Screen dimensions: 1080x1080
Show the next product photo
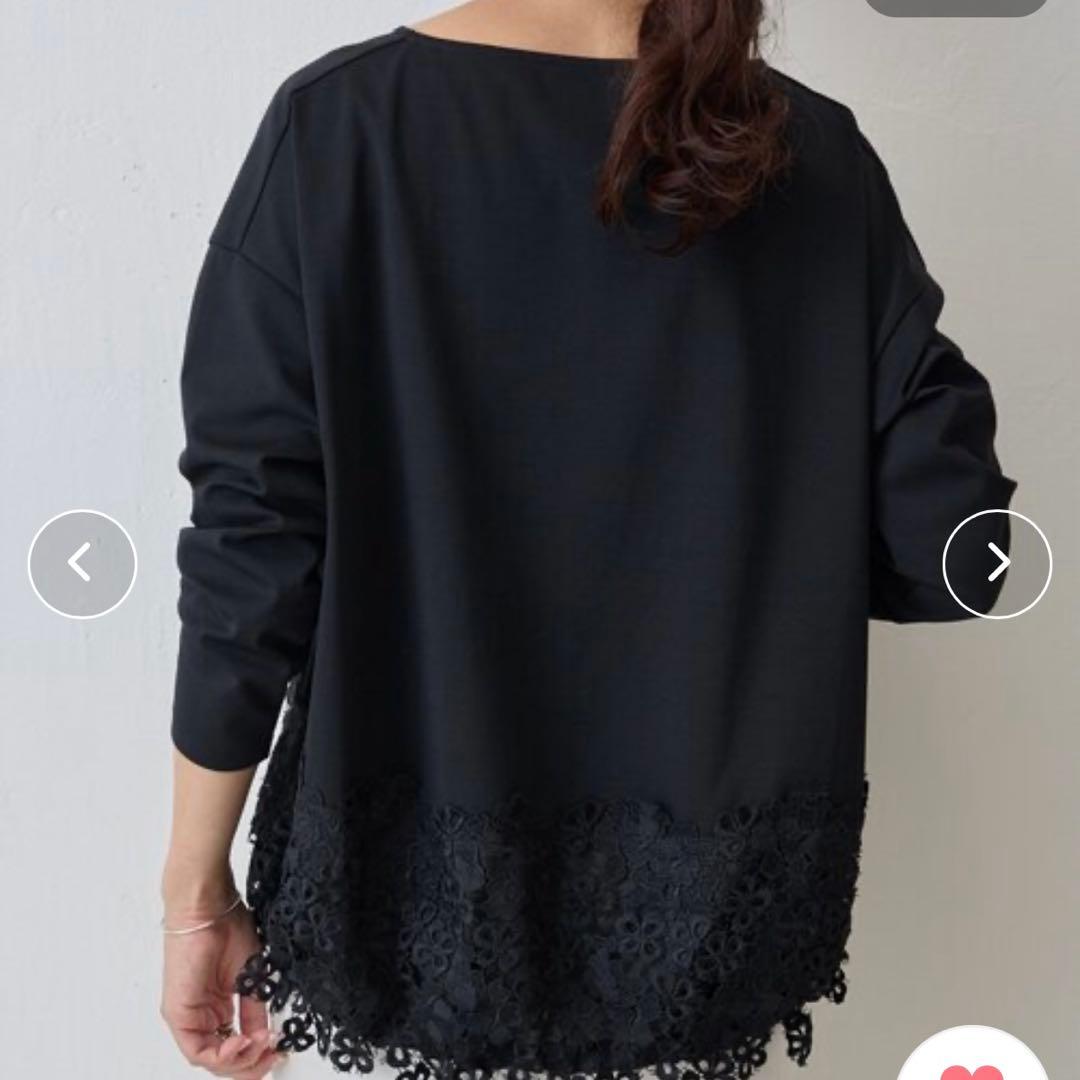click(997, 563)
